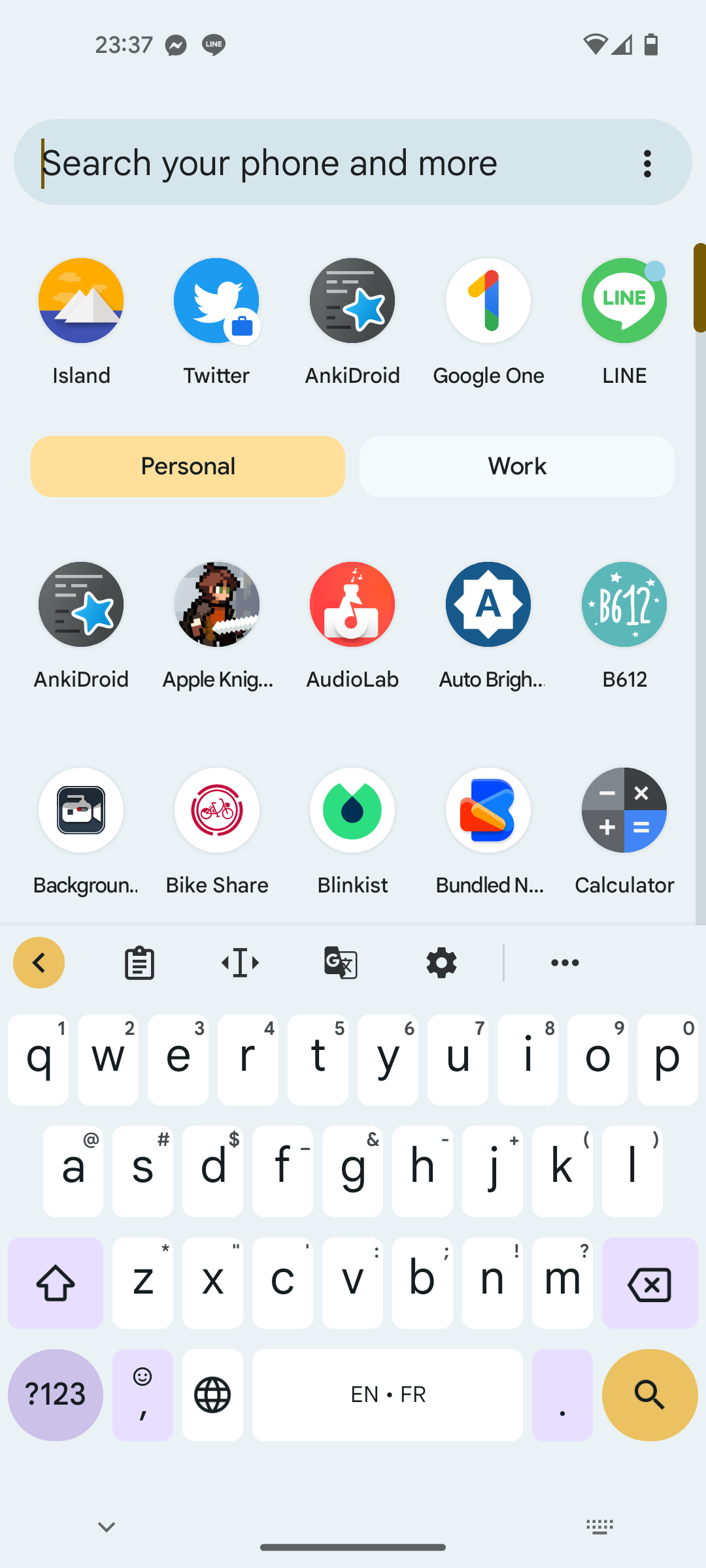Image resolution: width=706 pixels, height=1568 pixels.
Task: Launch the Twitter work app
Action: [216, 301]
